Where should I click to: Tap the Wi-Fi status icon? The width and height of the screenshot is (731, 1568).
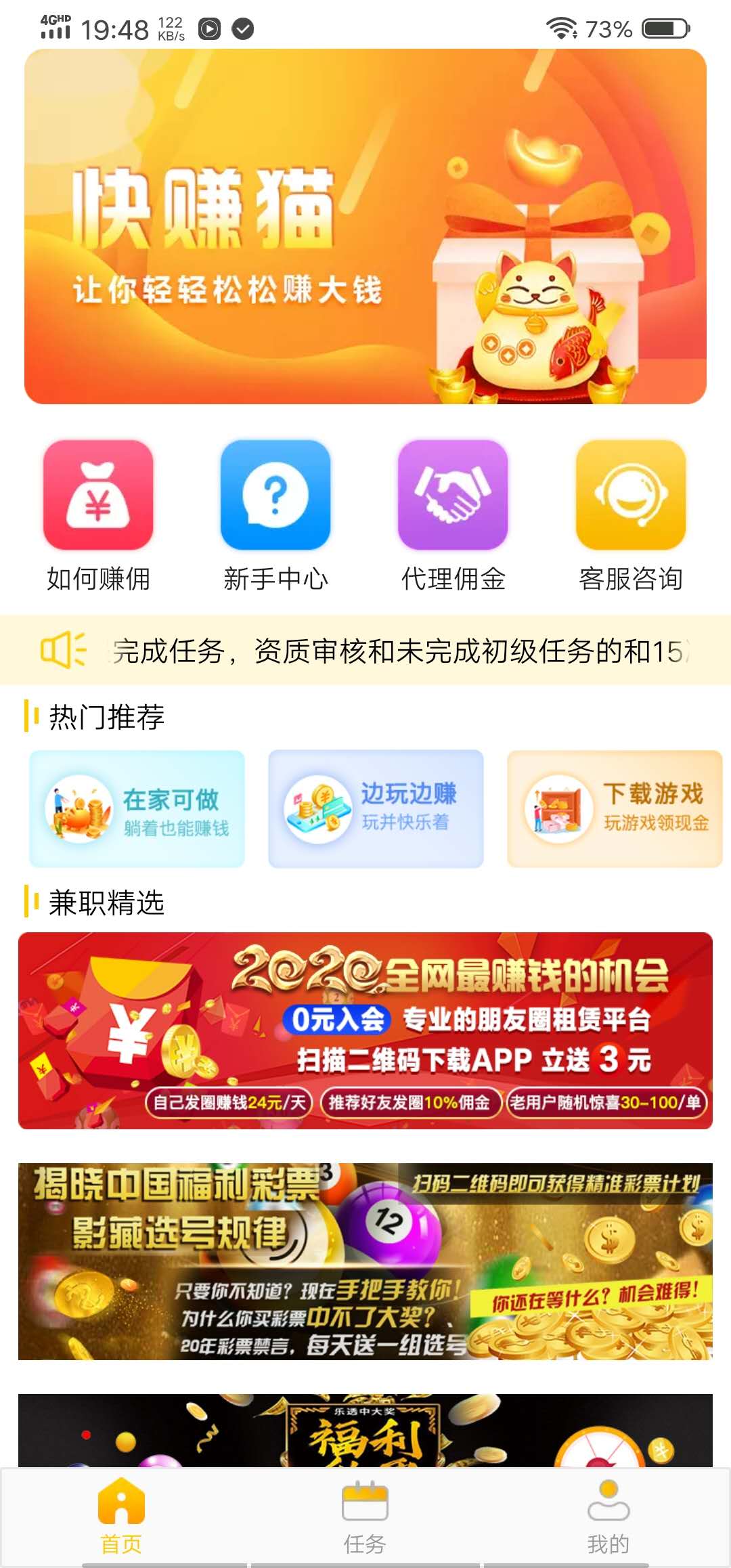(x=560, y=28)
